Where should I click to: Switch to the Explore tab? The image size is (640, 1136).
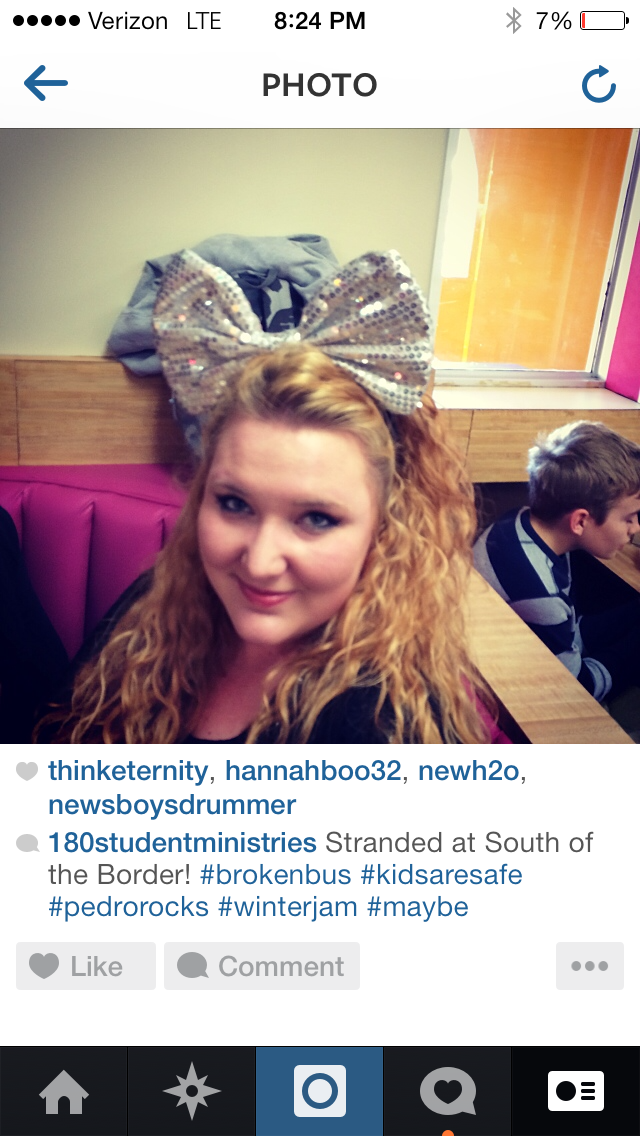coord(192,1092)
